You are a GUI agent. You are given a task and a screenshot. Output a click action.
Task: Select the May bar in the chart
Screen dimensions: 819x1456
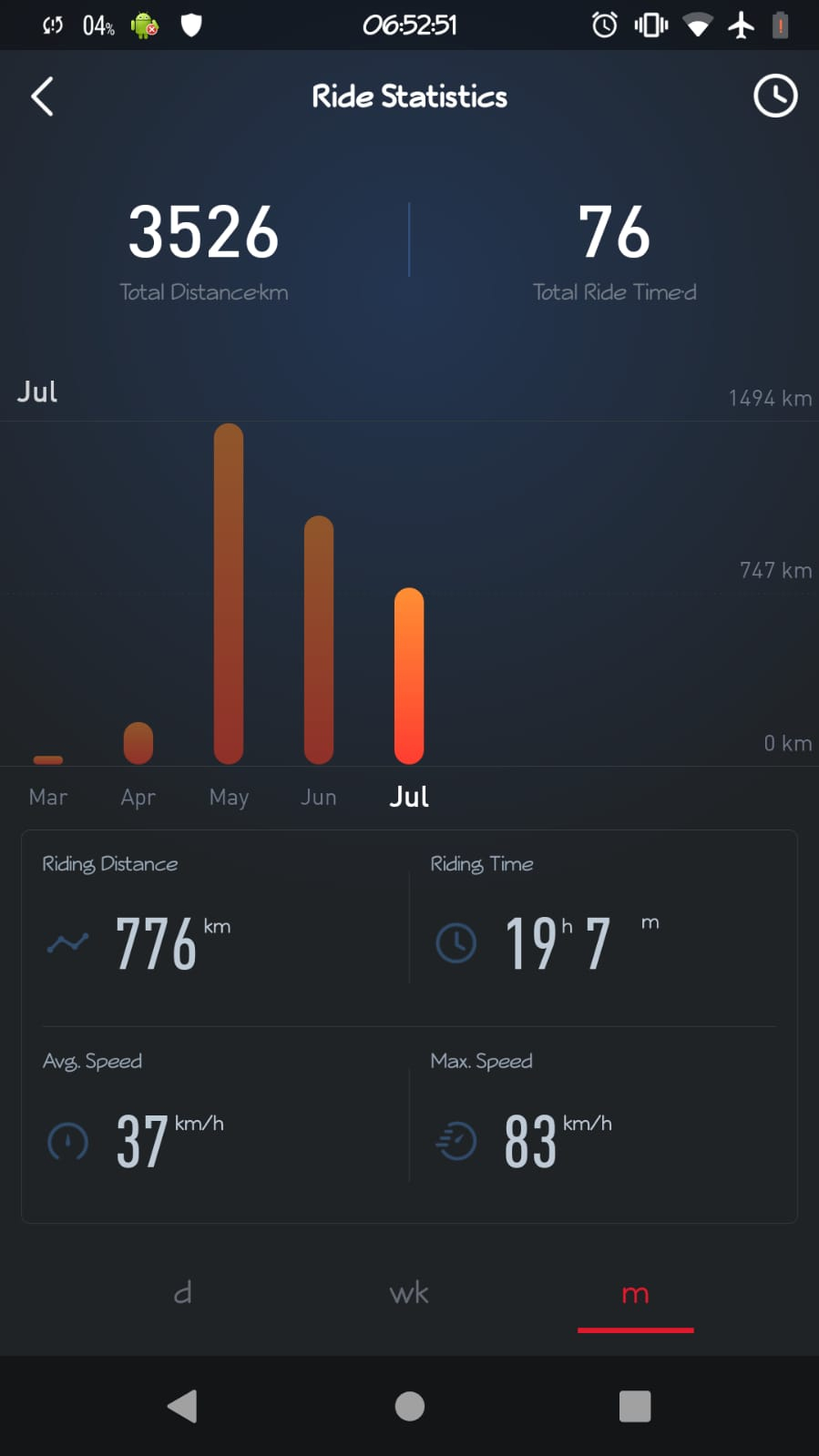229,594
